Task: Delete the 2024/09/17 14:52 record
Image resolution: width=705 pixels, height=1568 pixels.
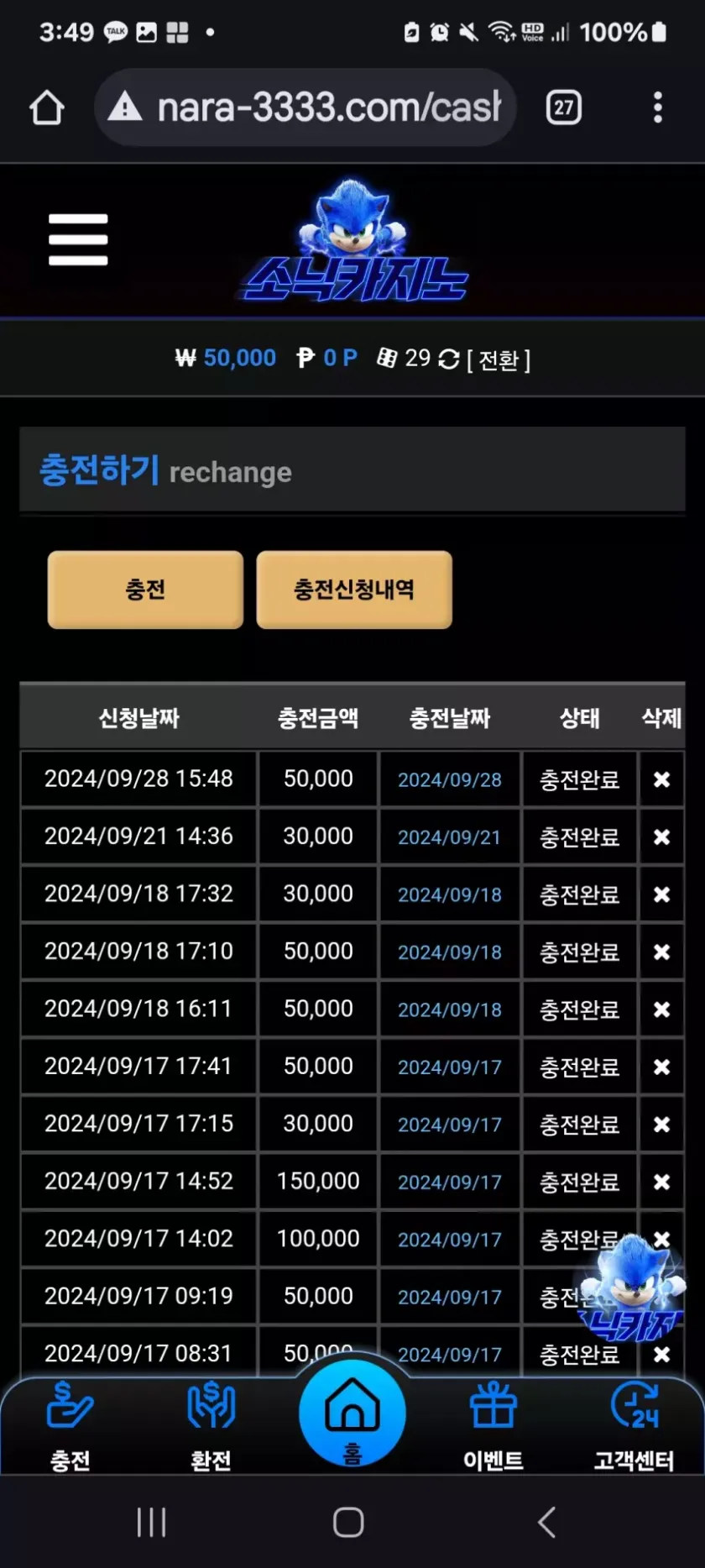Action: (x=661, y=1182)
